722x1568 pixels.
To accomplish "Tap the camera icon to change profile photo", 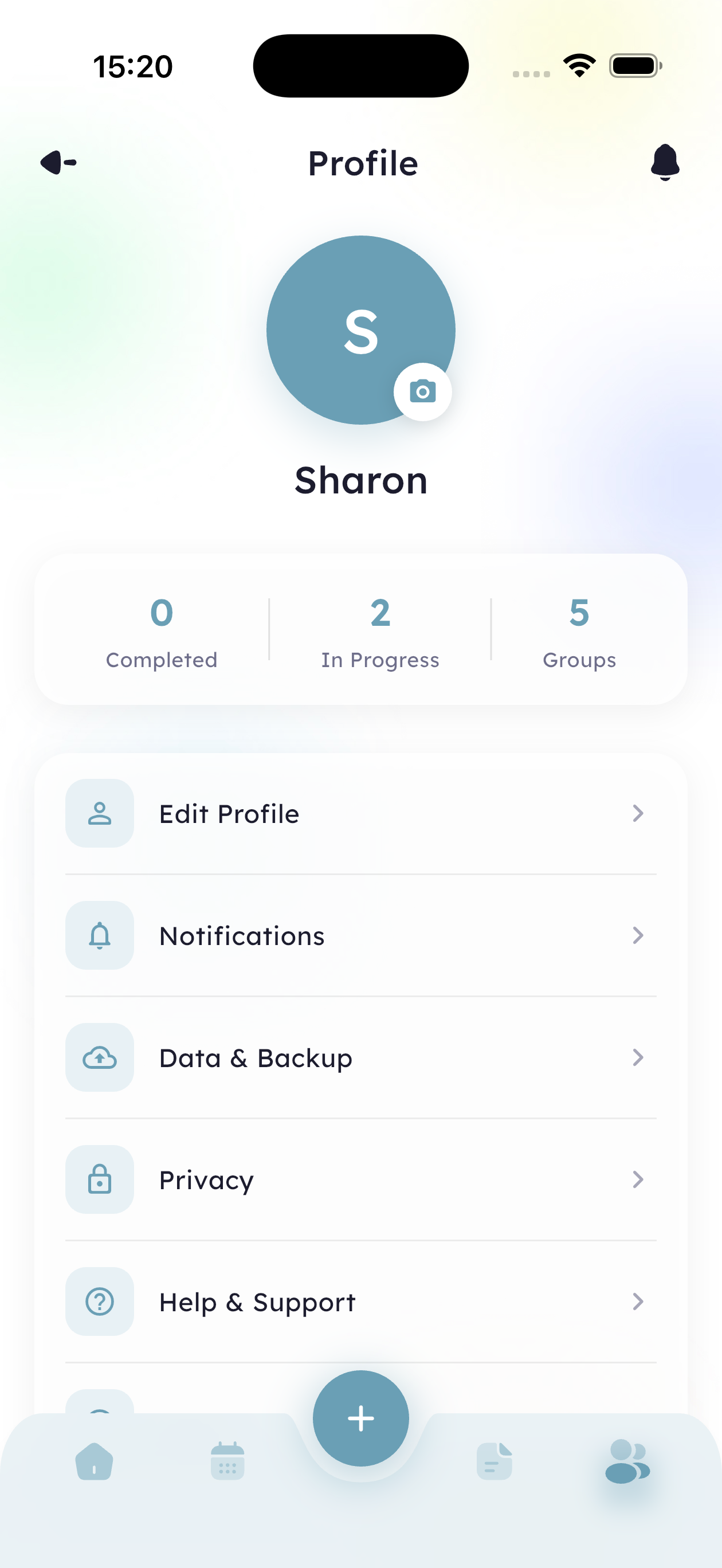I will coord(422,391).
